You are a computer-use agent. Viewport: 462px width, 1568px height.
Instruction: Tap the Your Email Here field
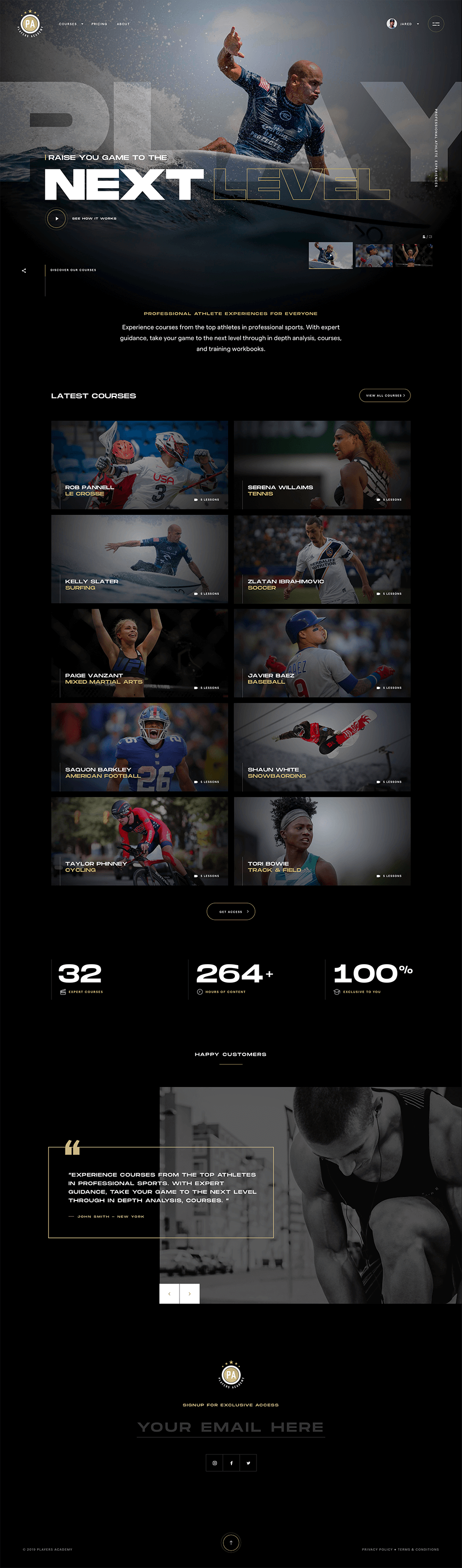231,1428
